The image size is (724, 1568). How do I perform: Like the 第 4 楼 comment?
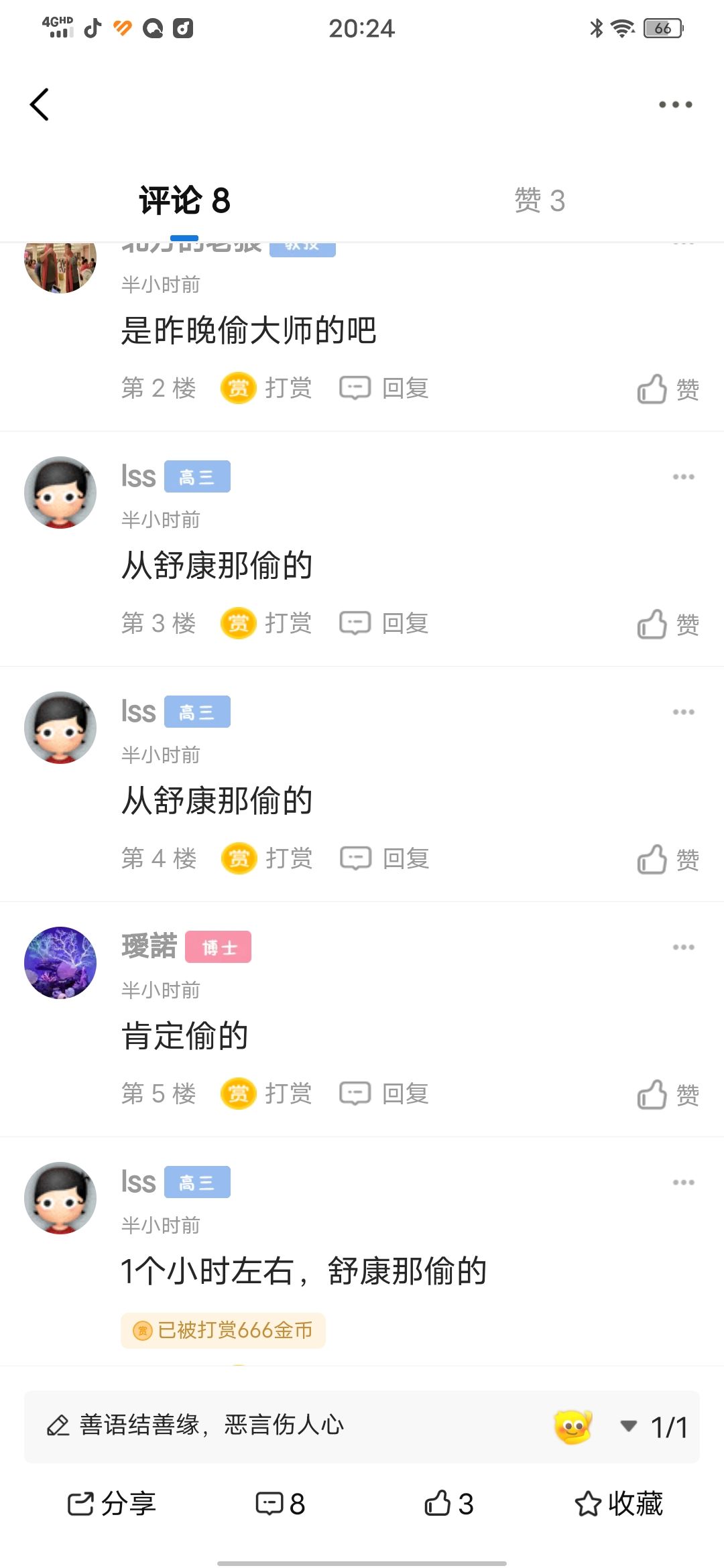[668, 859]
